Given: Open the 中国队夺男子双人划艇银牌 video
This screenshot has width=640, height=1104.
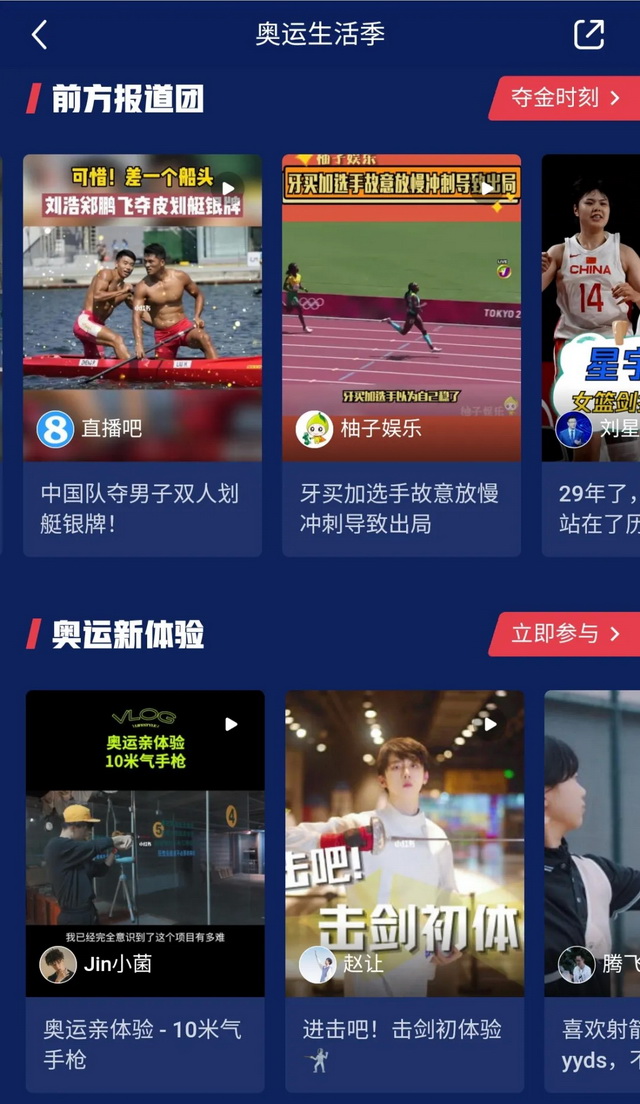Looking at the screenshot, I should (143, 307).
